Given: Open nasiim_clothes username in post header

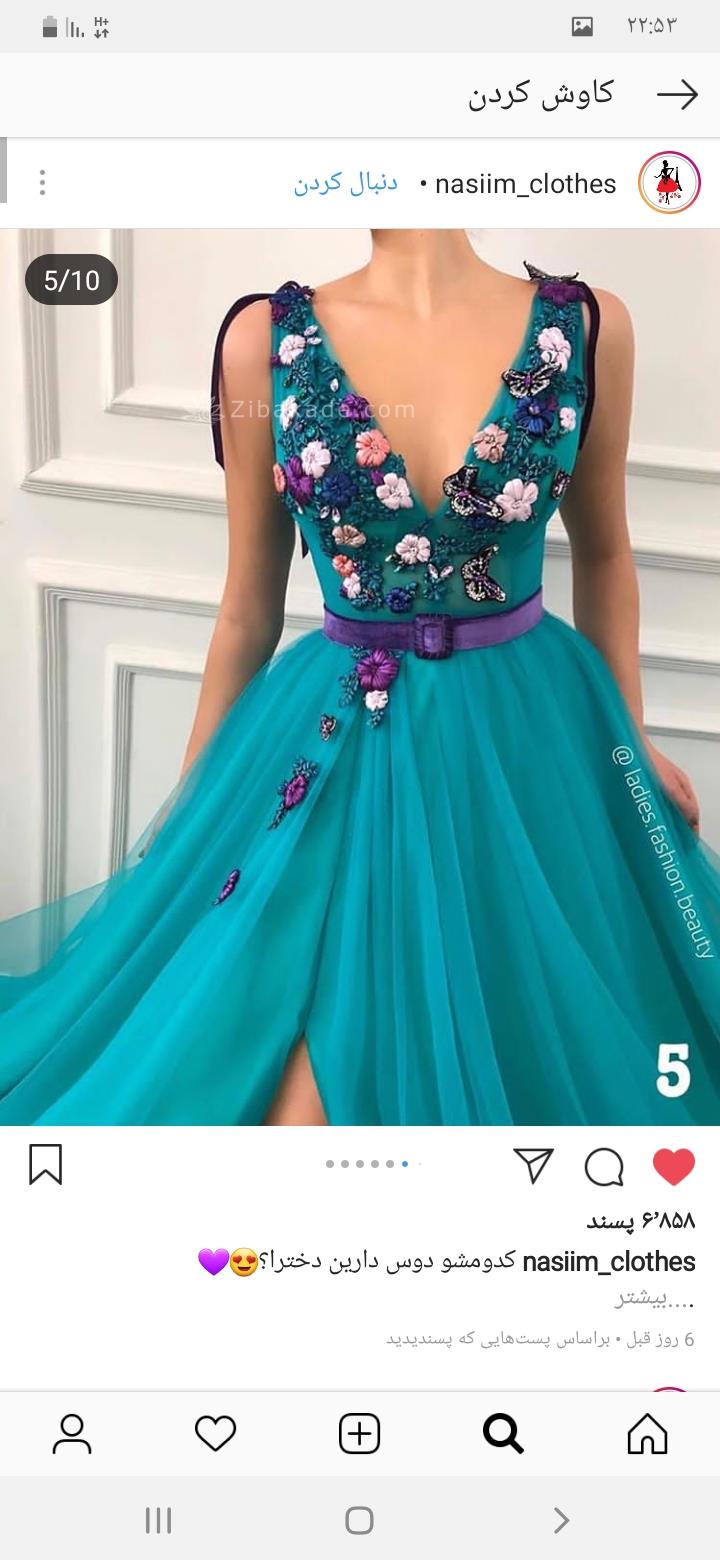Looking at the screenshot, I should coord(526,184).
